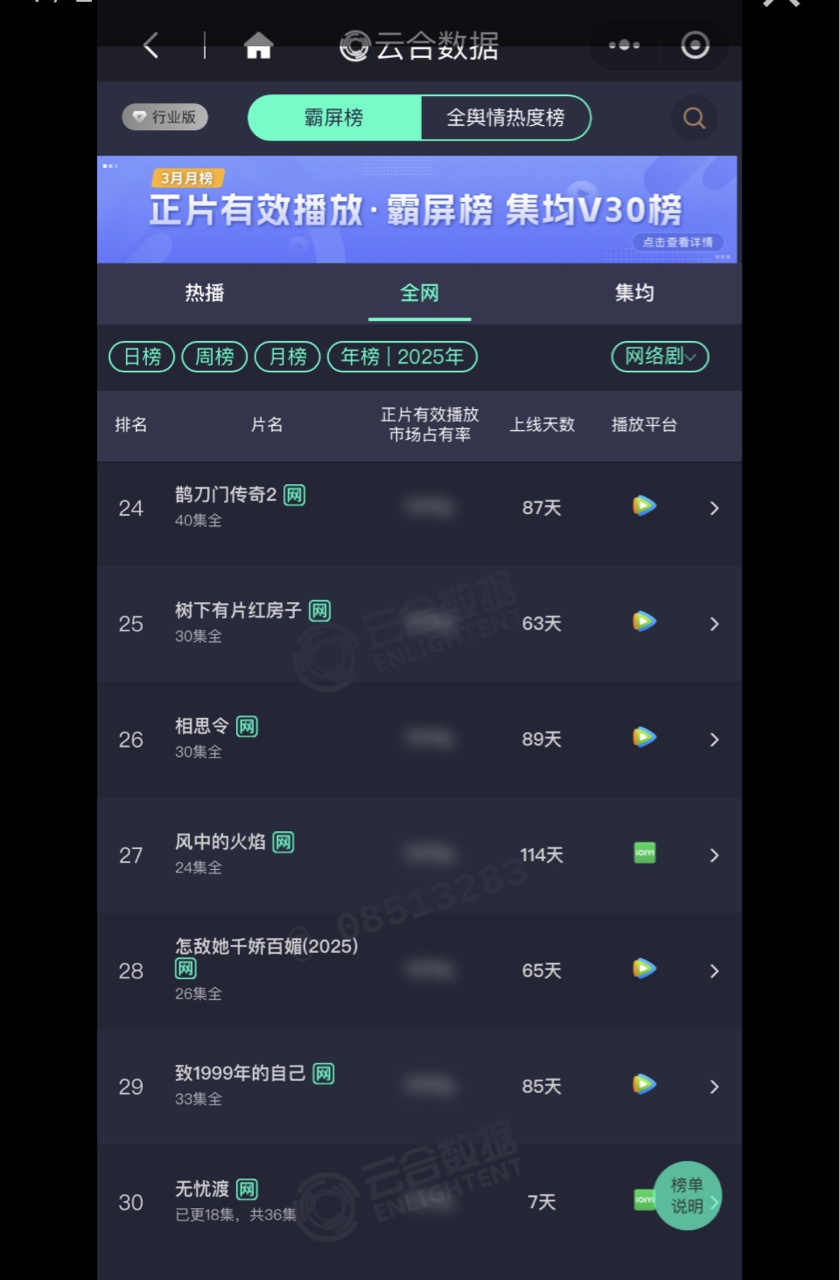Screen dimensions: 840x1280
Task: Go back using the top arrow
Action: [x=151, y=45]
